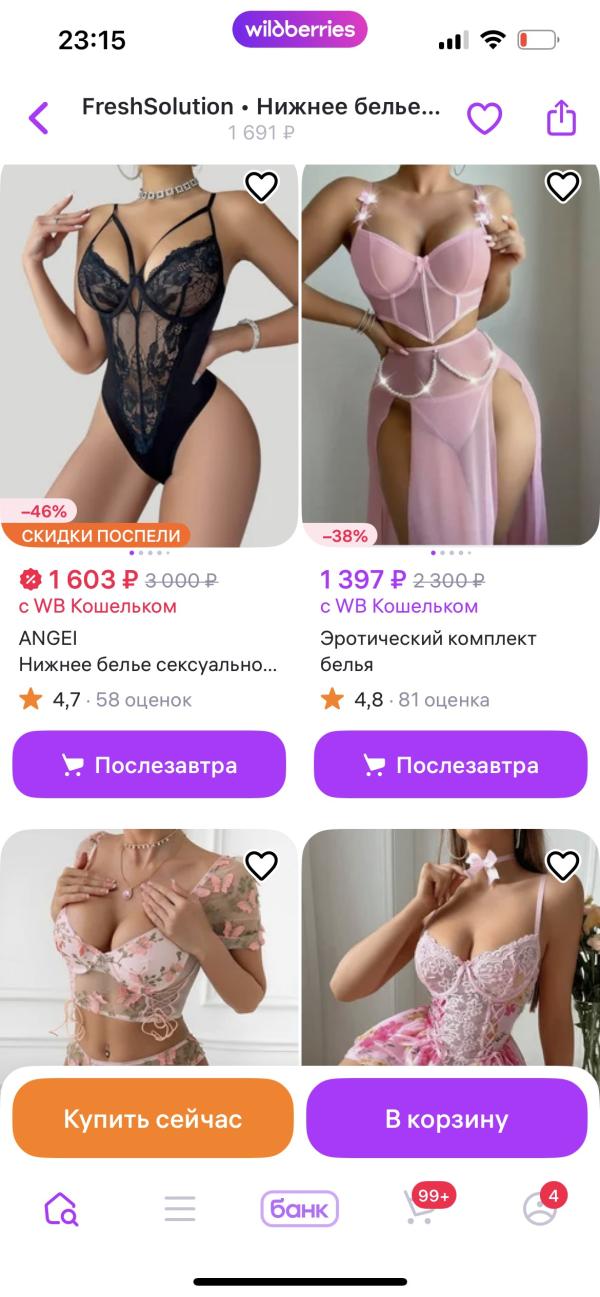Switch to the home search tab
The height and width of the screenshot is (1297, 600).
[61, 1209]
